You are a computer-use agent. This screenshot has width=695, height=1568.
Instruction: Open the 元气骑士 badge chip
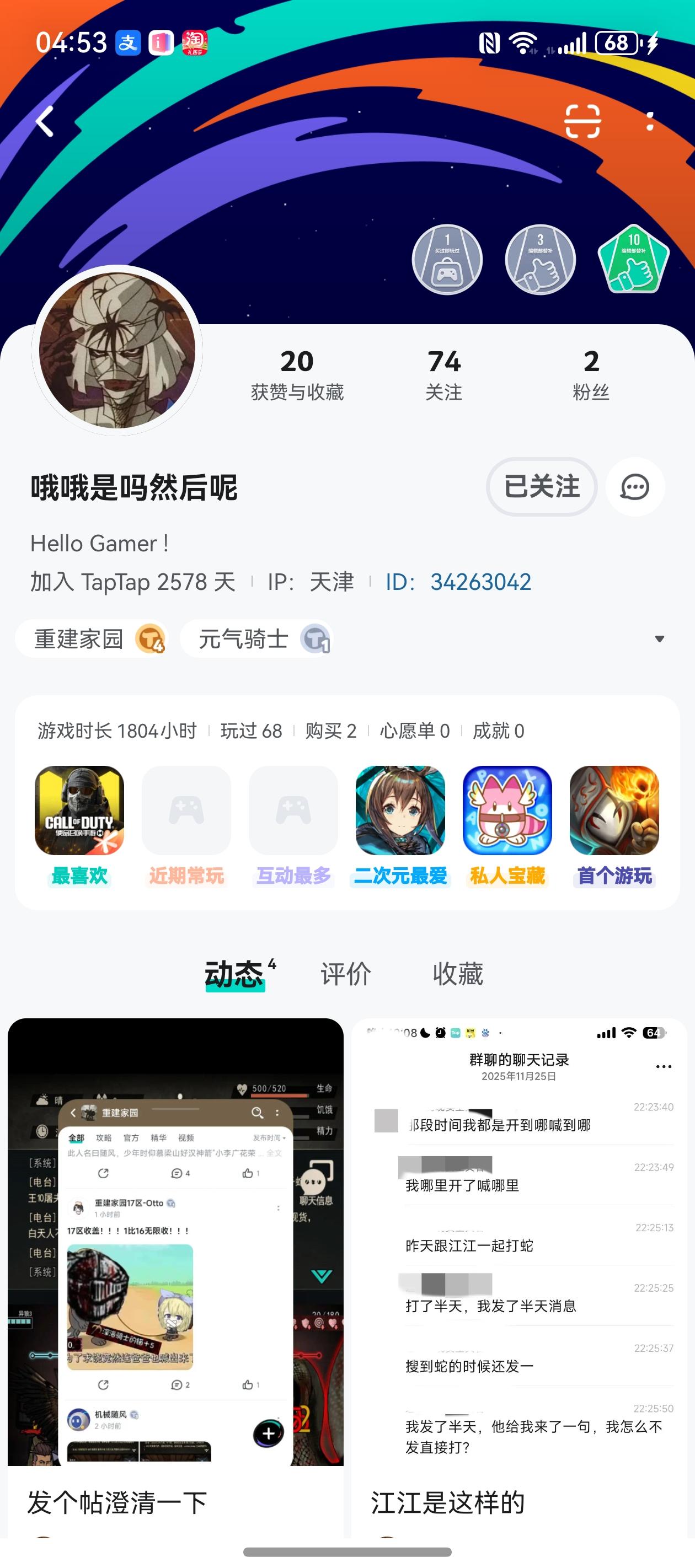256,639
